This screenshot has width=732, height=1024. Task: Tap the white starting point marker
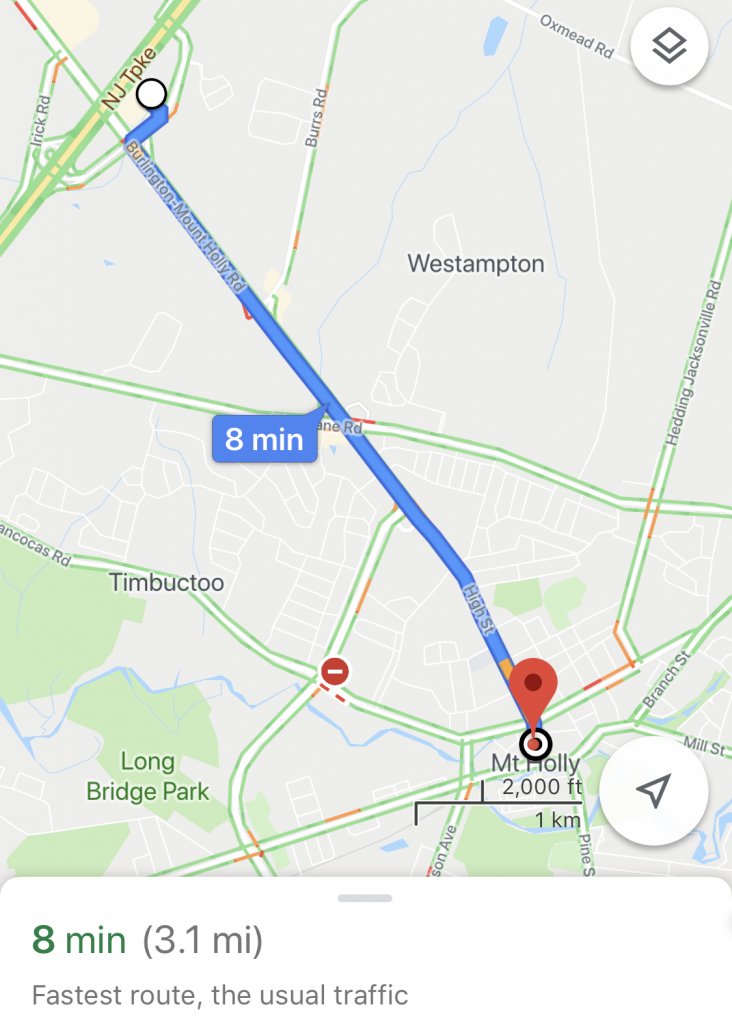coord(151,95)
